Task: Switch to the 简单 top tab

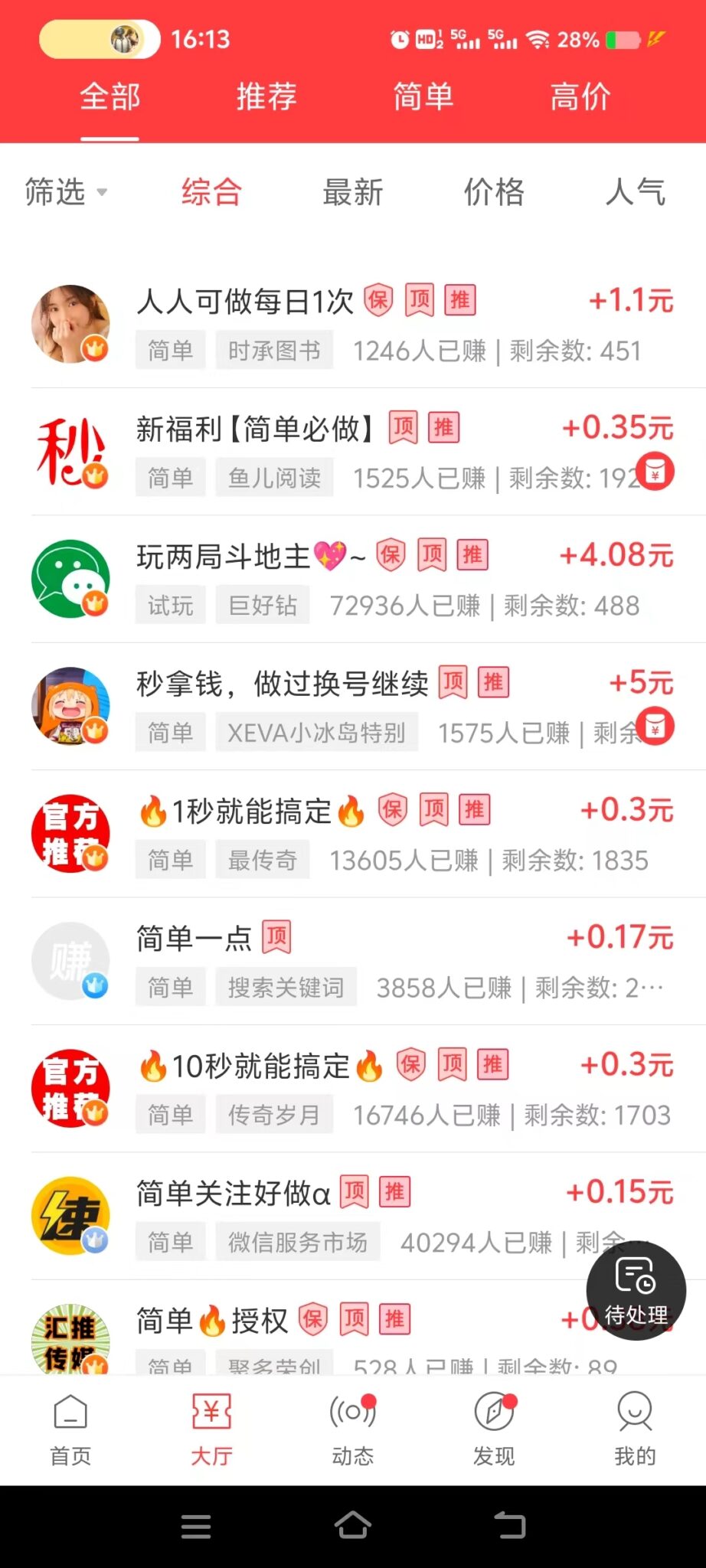Action: (423, 97)
